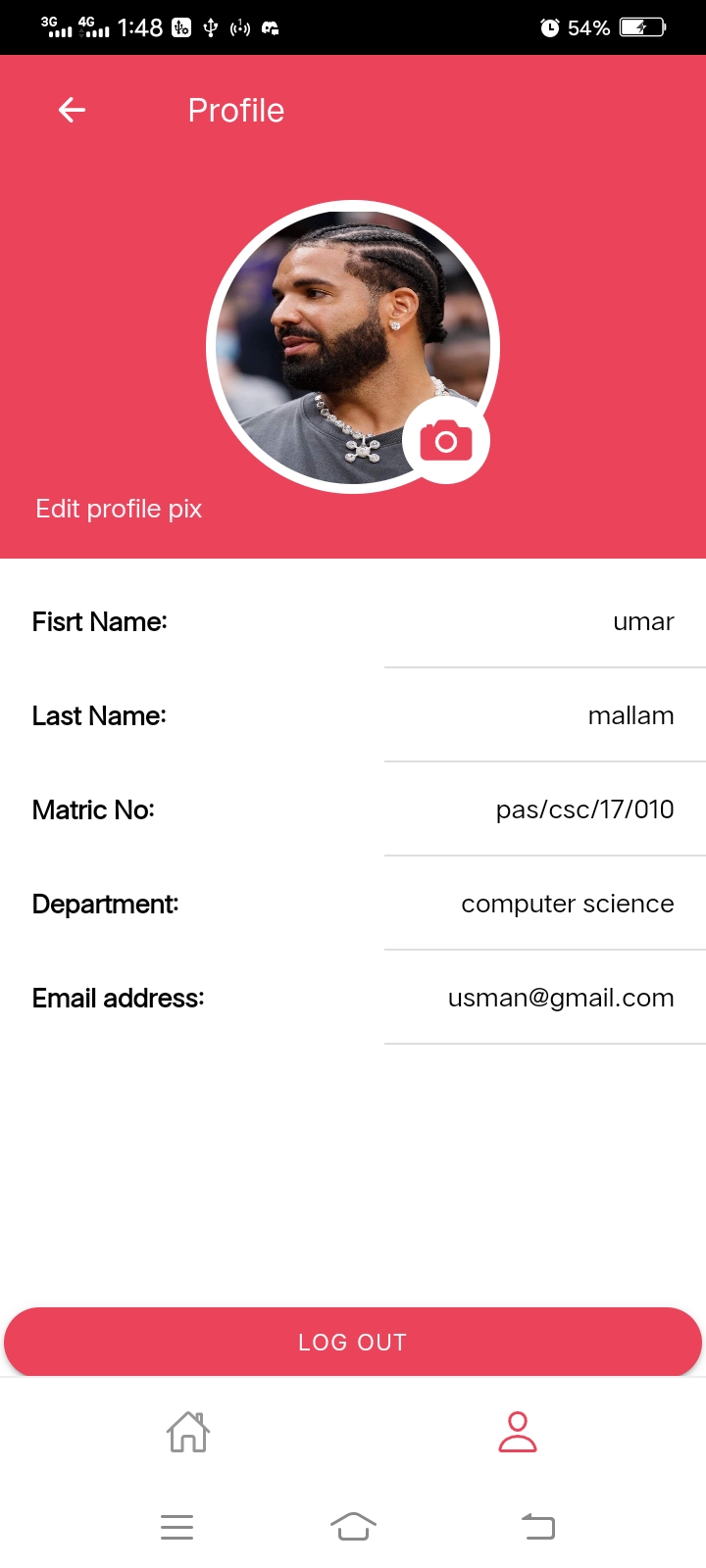
Task: Click the back arrow on the Profile header
Action: point(71,110)
